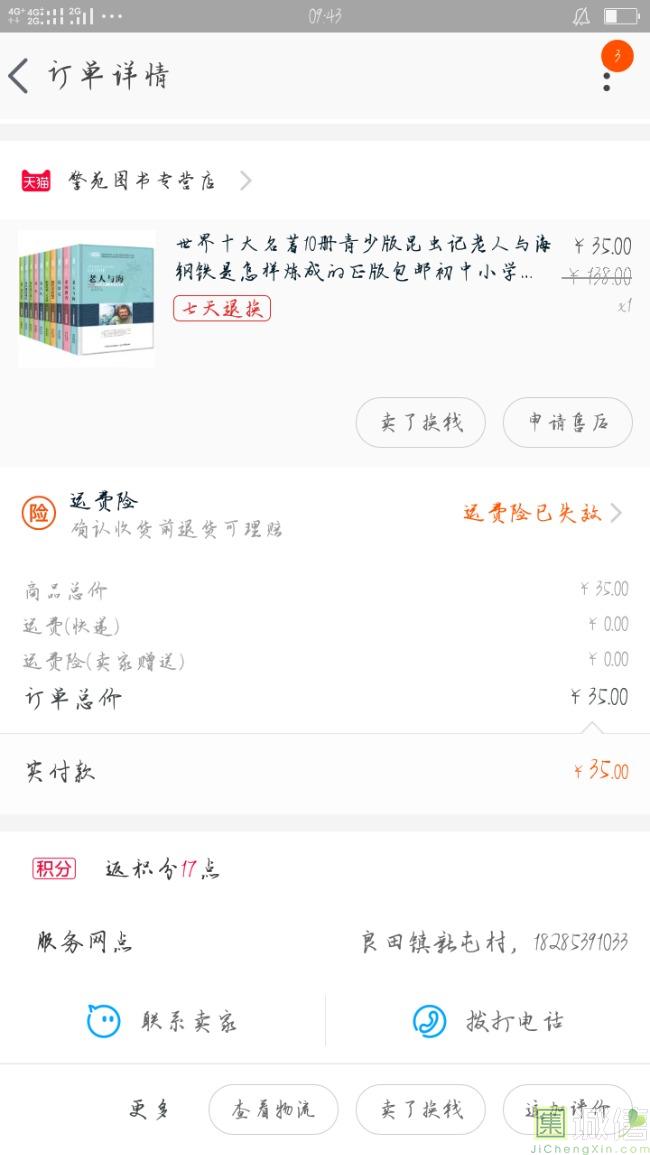Open the three-dot overflow menu
Screen dimensions: 650x1155
pyautogui.click(x=607, y=77)
